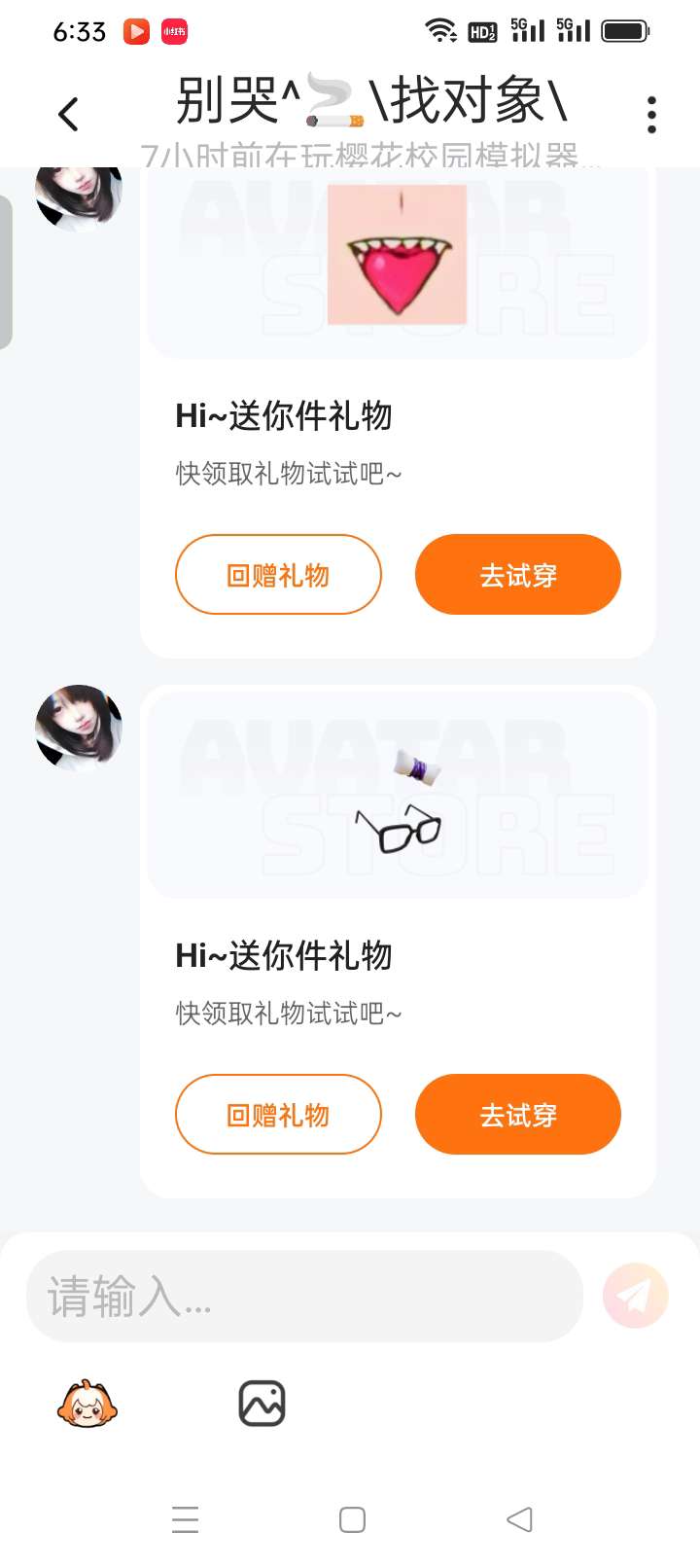
Task: Focus the 请输入 message field
Action: [x=303, y=1297]
